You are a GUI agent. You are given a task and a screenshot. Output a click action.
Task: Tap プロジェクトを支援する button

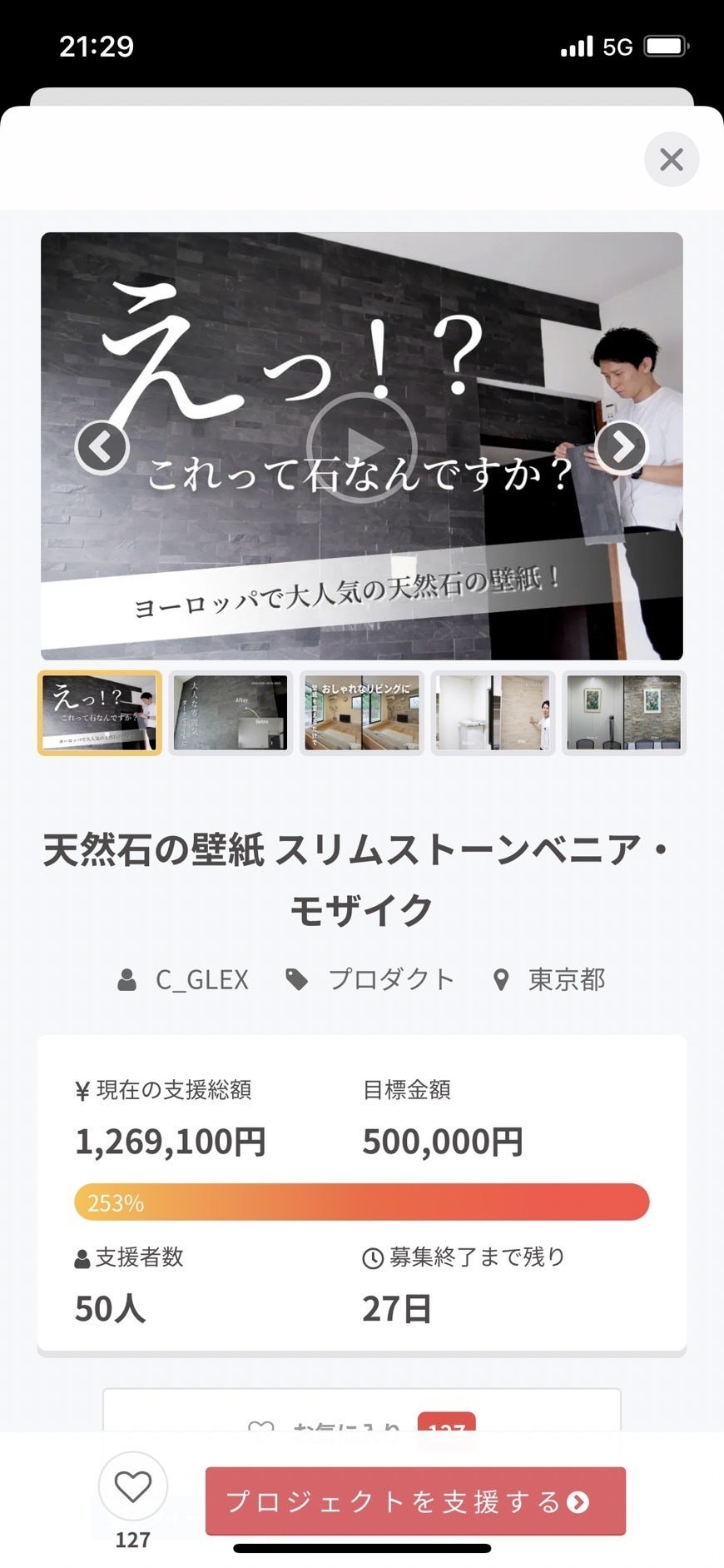point(415,1501)
